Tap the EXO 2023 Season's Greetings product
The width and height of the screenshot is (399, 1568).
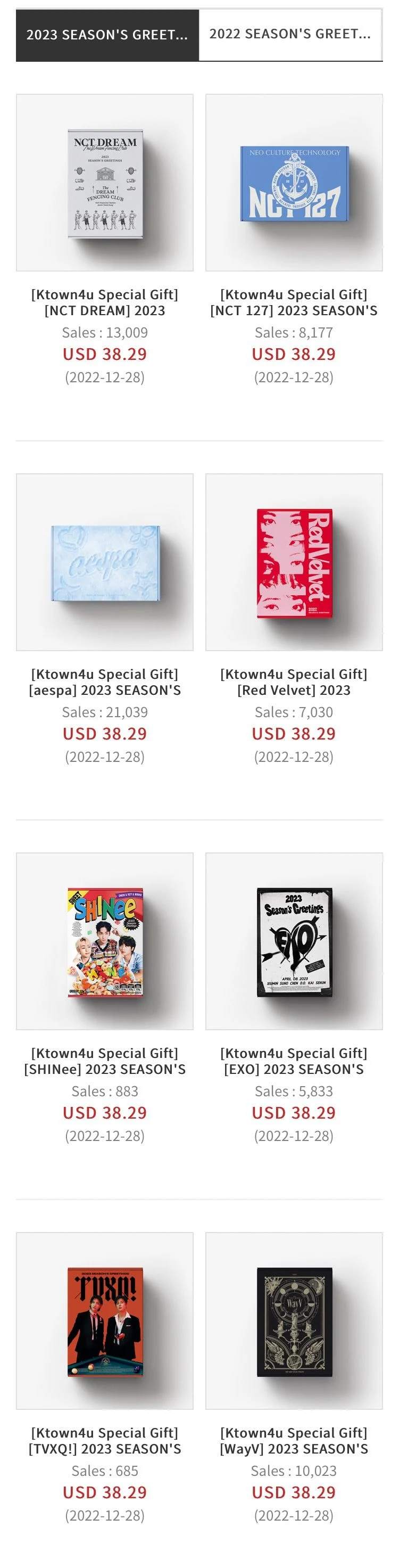tap(294, 942)
